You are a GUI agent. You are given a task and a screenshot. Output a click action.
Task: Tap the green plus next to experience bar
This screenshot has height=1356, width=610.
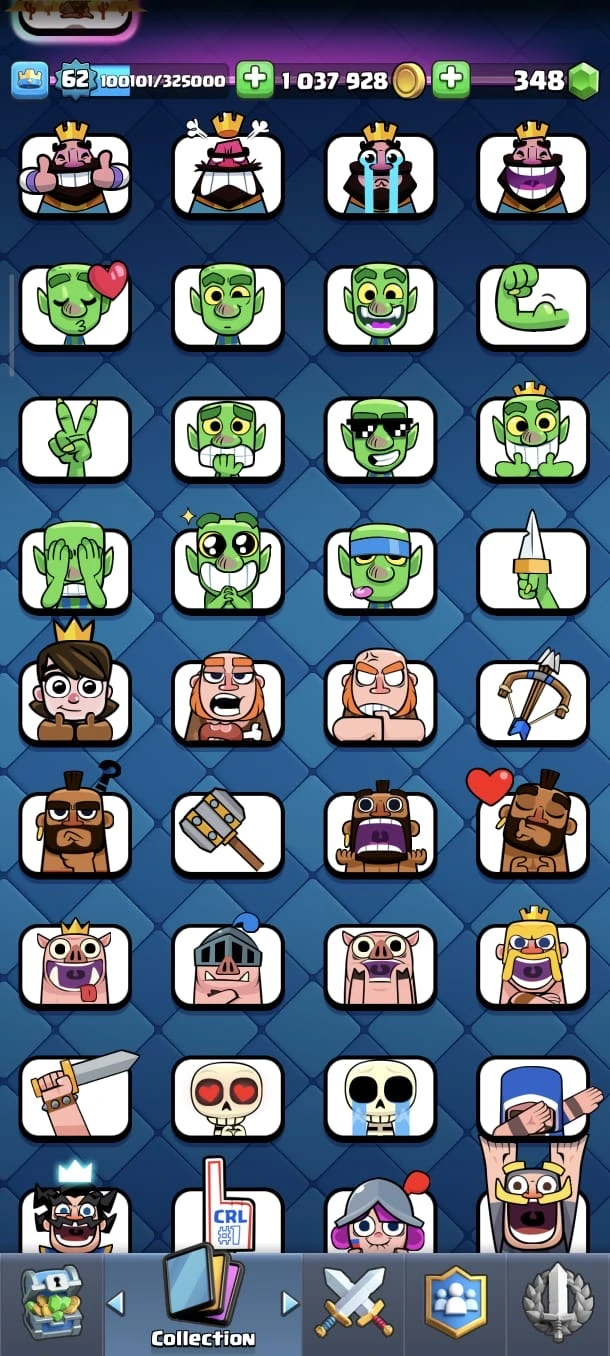click(x=254, y=80)
